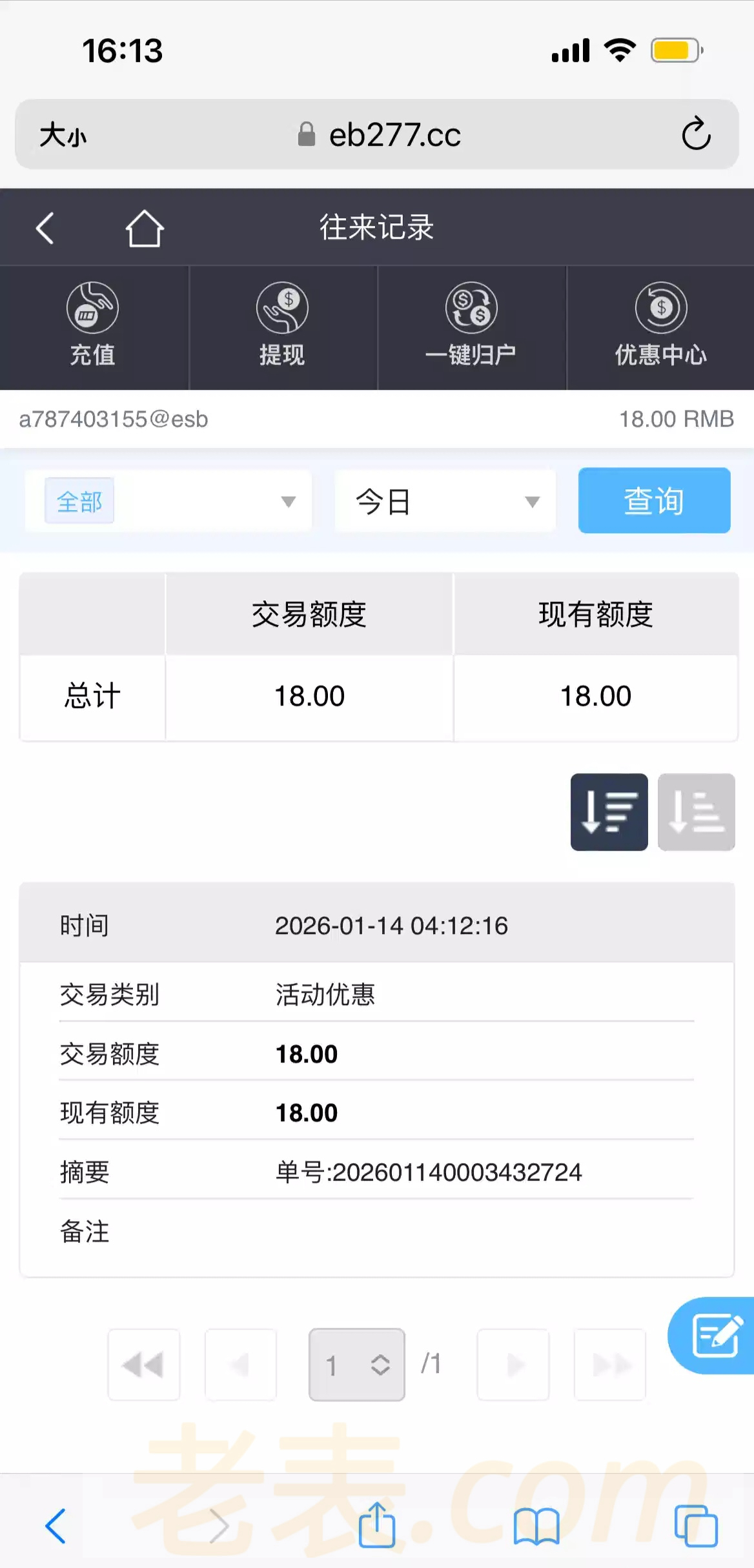Open the browser tabs overview

(x=695, y=1526)
